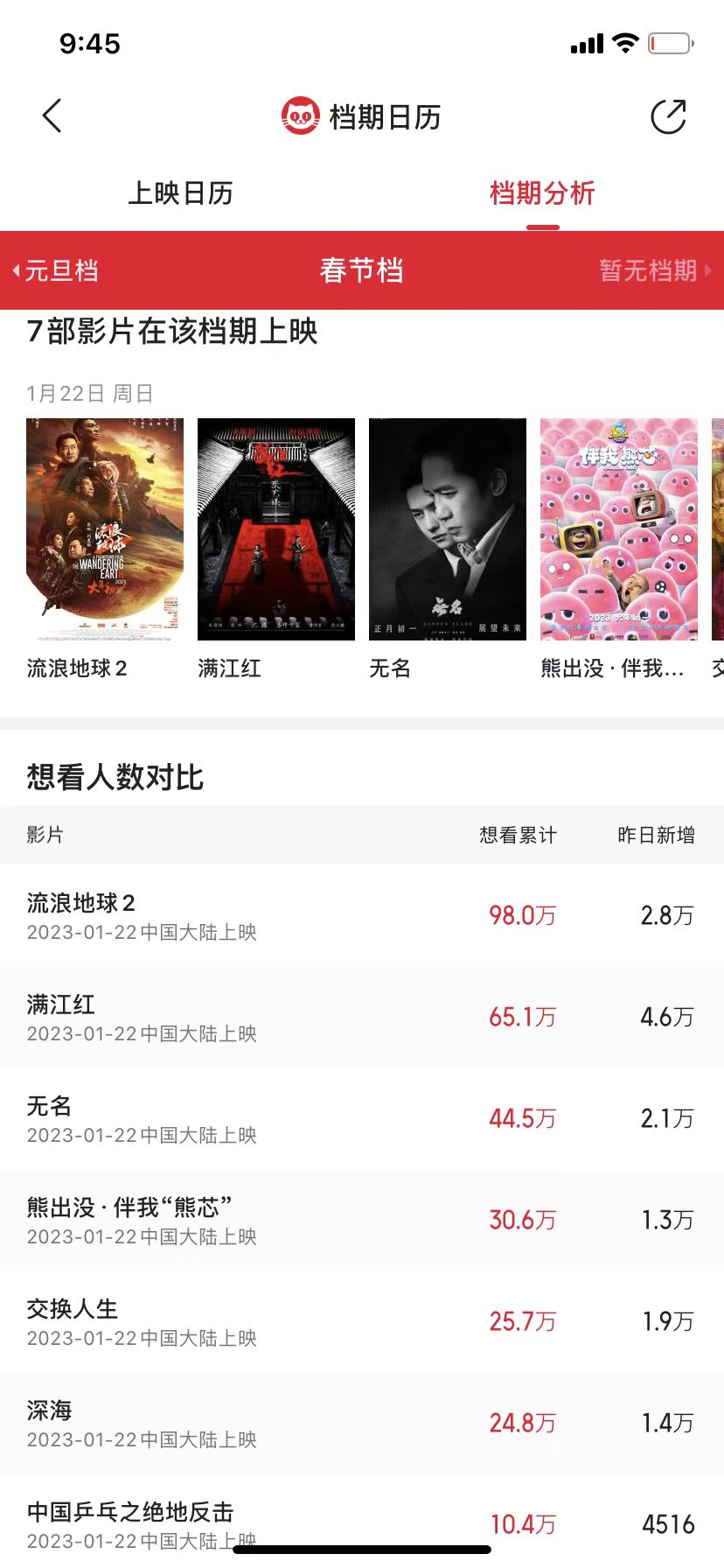This screenshot has height=1568, width=724.
Task: Share the 档期日历 page
Action: [x=668, y=117]
